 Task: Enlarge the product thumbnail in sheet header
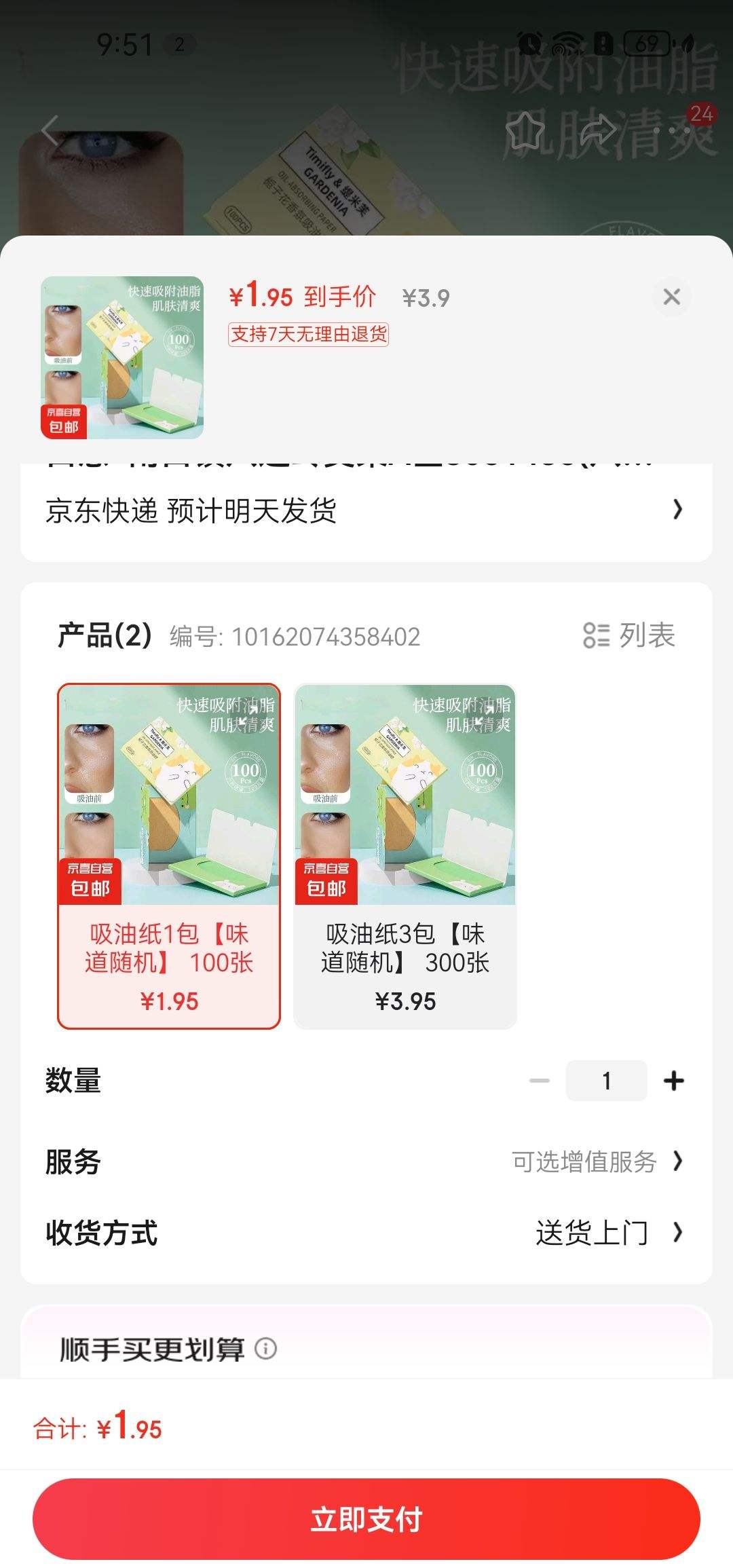pyautogui.click(x=122, y=357)
